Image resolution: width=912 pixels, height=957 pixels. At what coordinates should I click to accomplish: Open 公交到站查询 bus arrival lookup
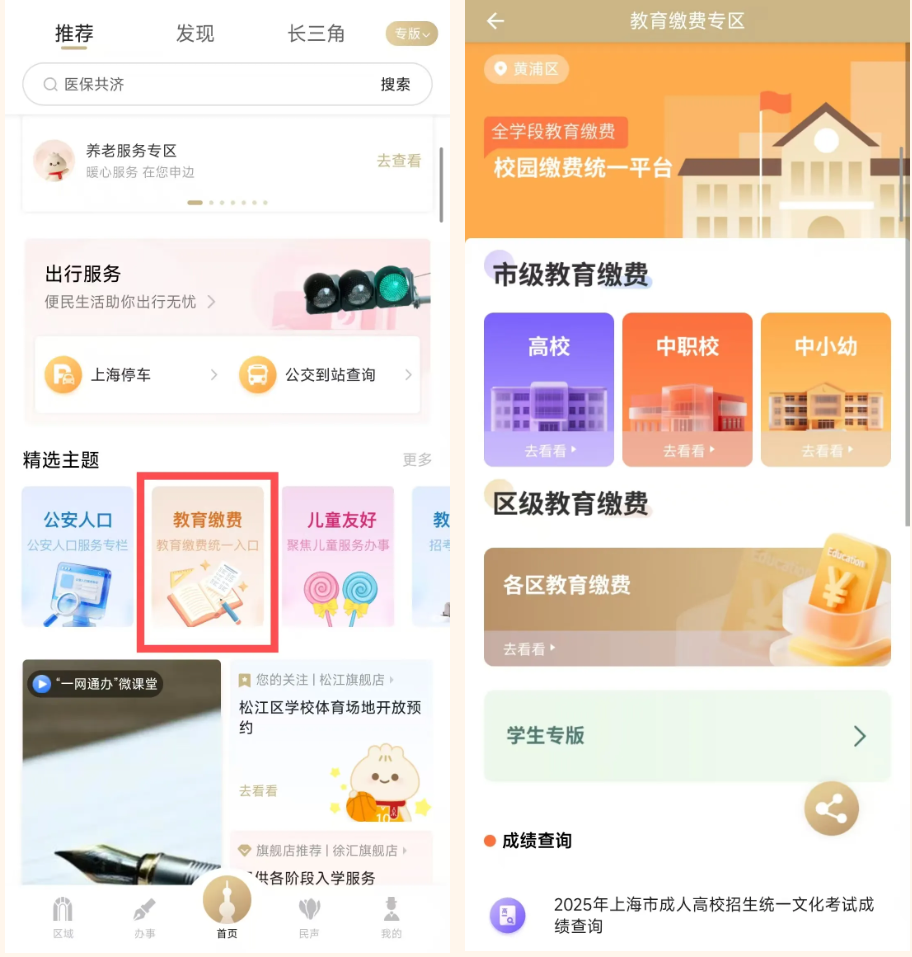tap(327, 375)
